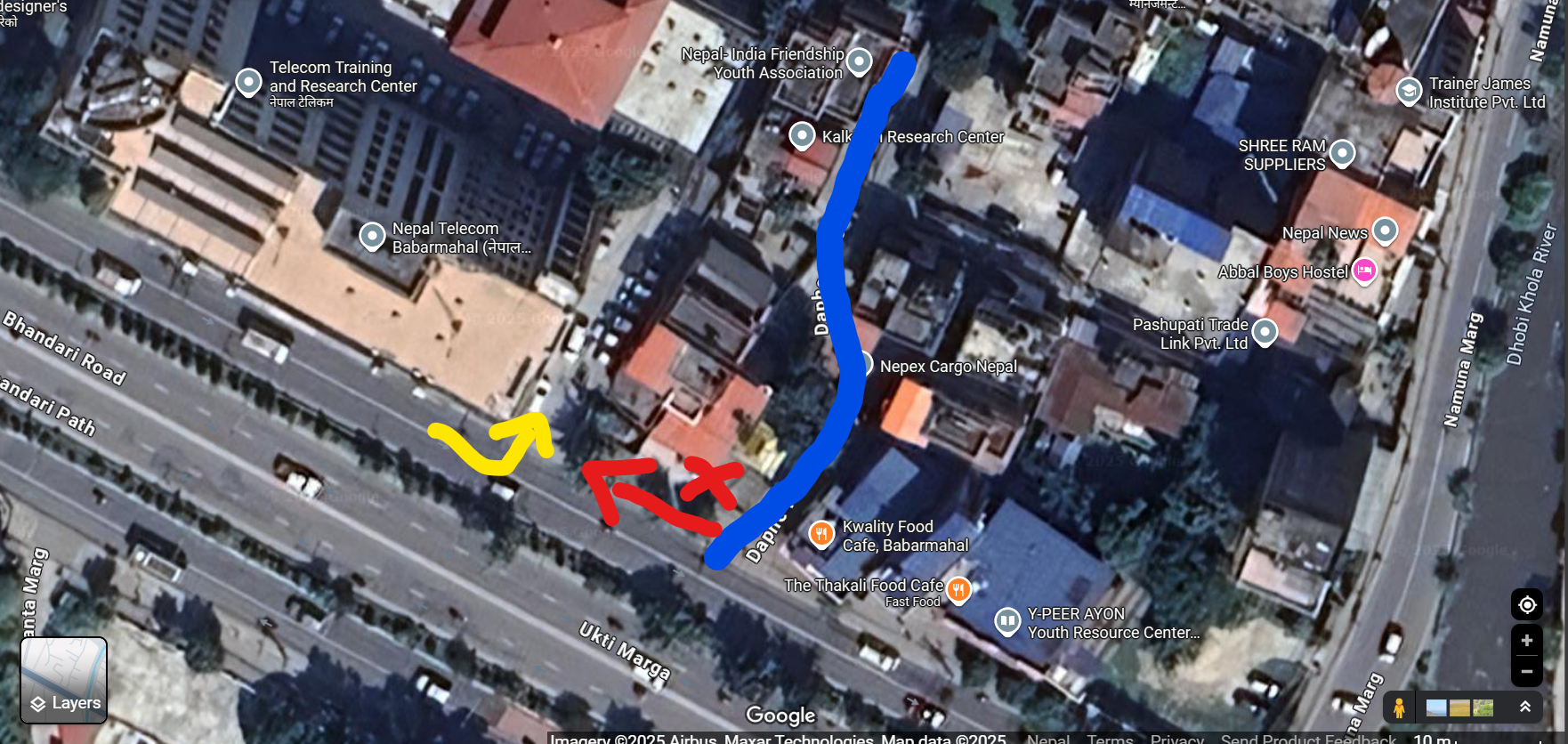Screen dimensions: 1568x744
Task: Open SHREE RAM SUPPLIERS place pin
Action: coord(1342,153)
